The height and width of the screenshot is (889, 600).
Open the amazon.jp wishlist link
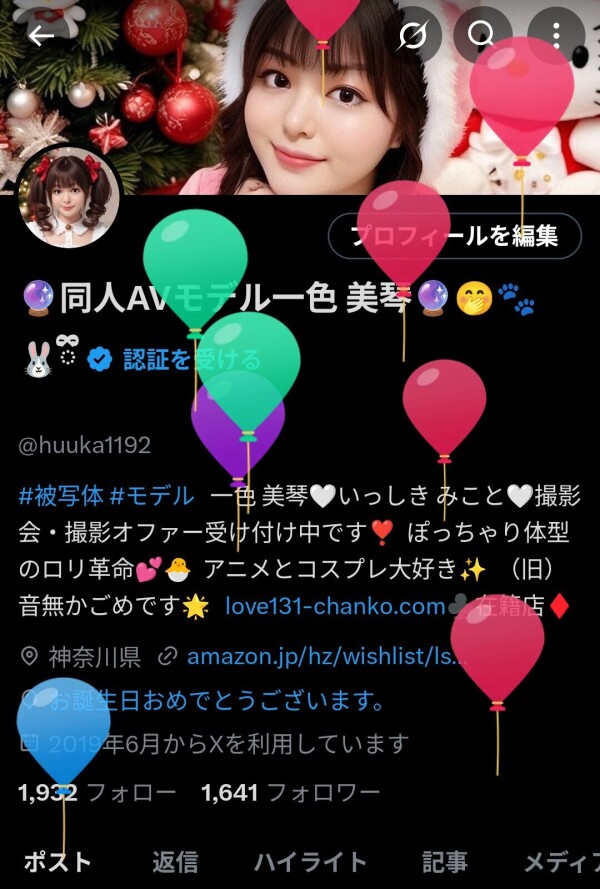(326, 657)
